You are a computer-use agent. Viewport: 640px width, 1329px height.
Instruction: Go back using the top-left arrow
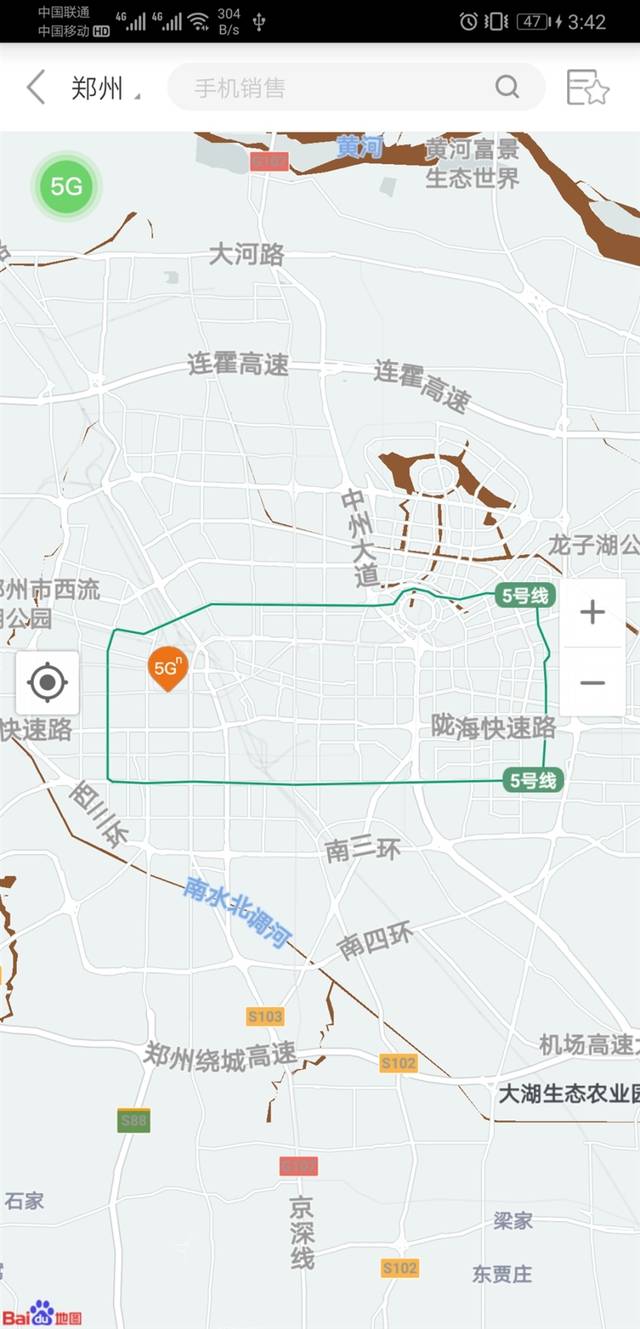(36, 88)
